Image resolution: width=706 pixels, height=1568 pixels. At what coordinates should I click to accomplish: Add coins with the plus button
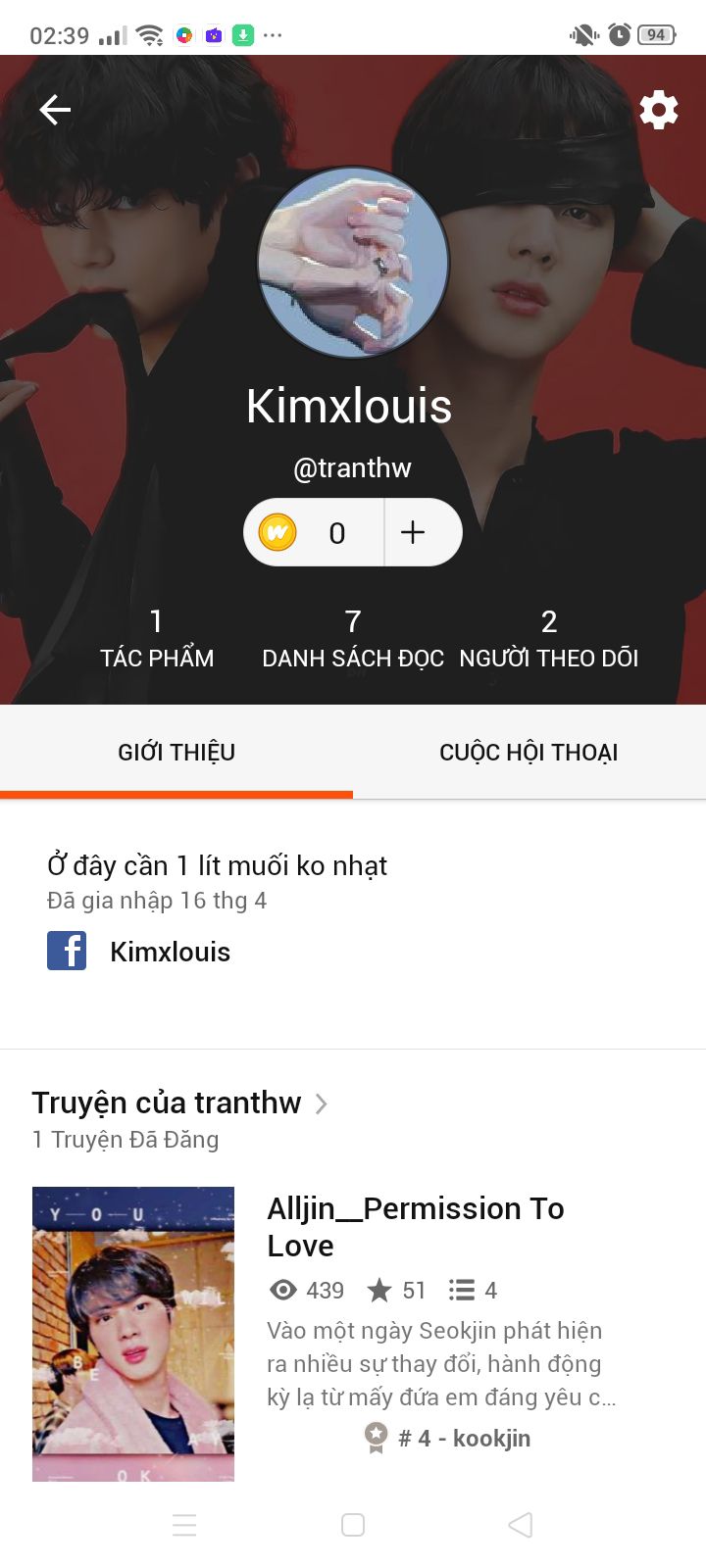coord(413,532)
